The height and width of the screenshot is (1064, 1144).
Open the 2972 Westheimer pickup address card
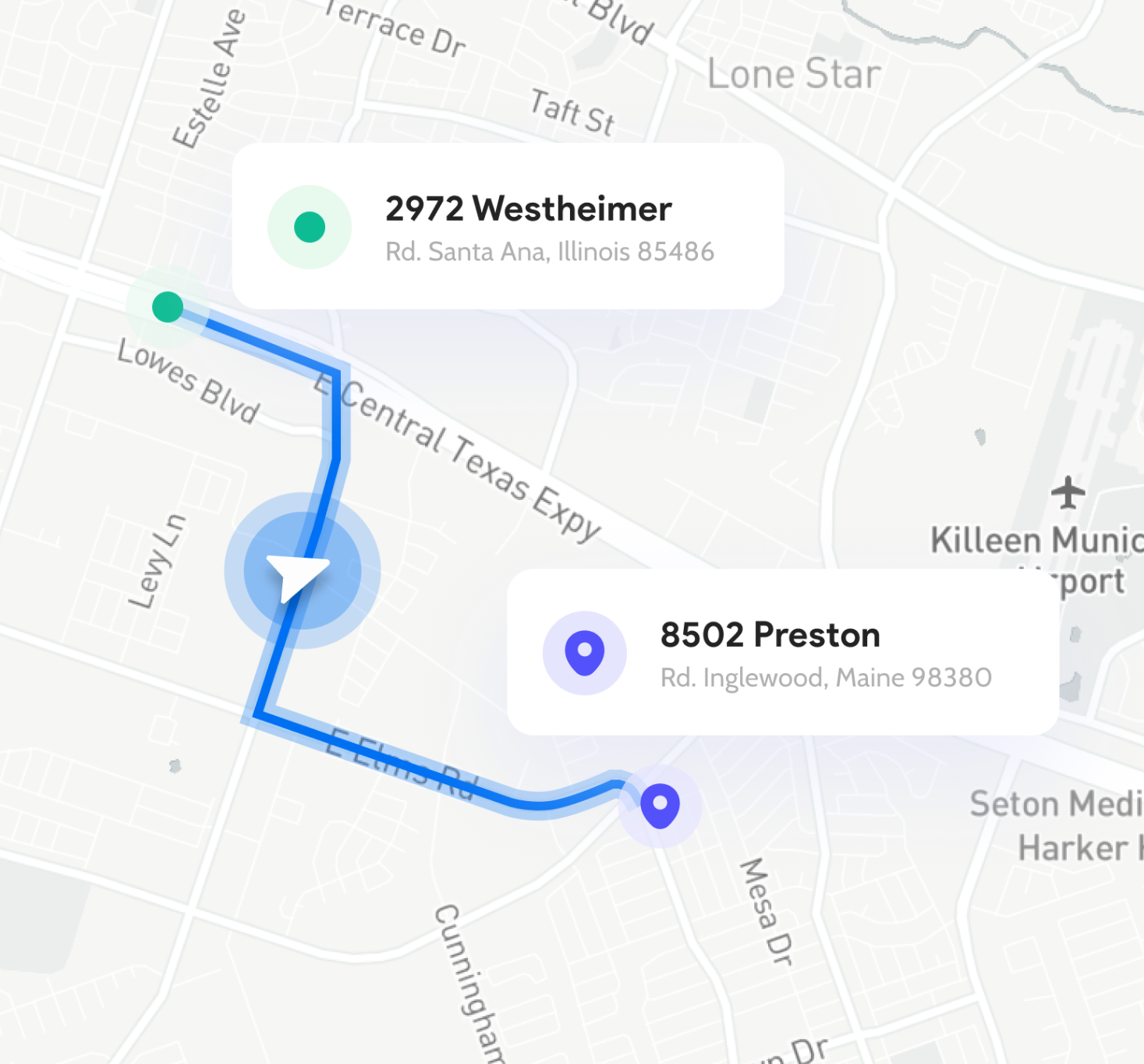(508, 226)
